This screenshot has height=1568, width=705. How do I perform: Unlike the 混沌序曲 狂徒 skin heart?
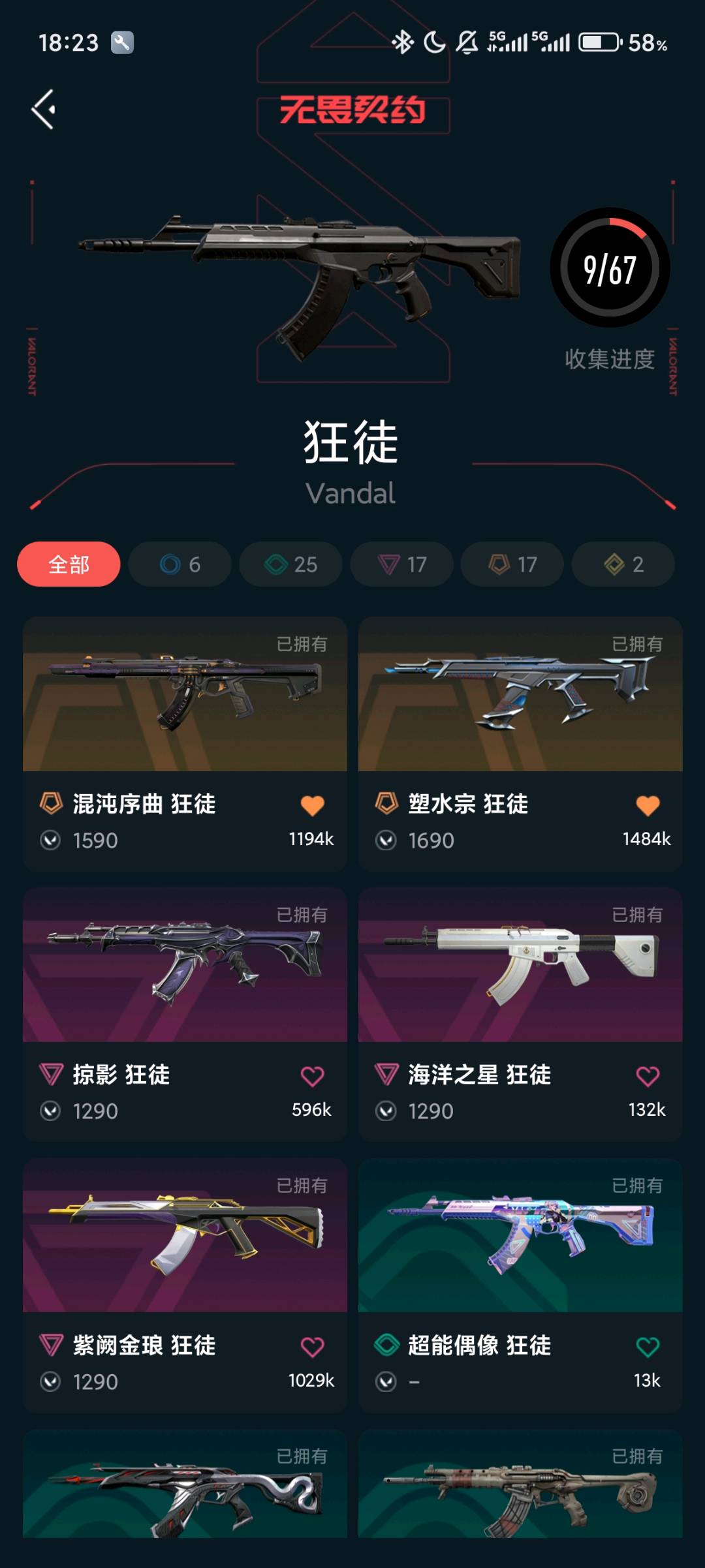pos(312,806)
